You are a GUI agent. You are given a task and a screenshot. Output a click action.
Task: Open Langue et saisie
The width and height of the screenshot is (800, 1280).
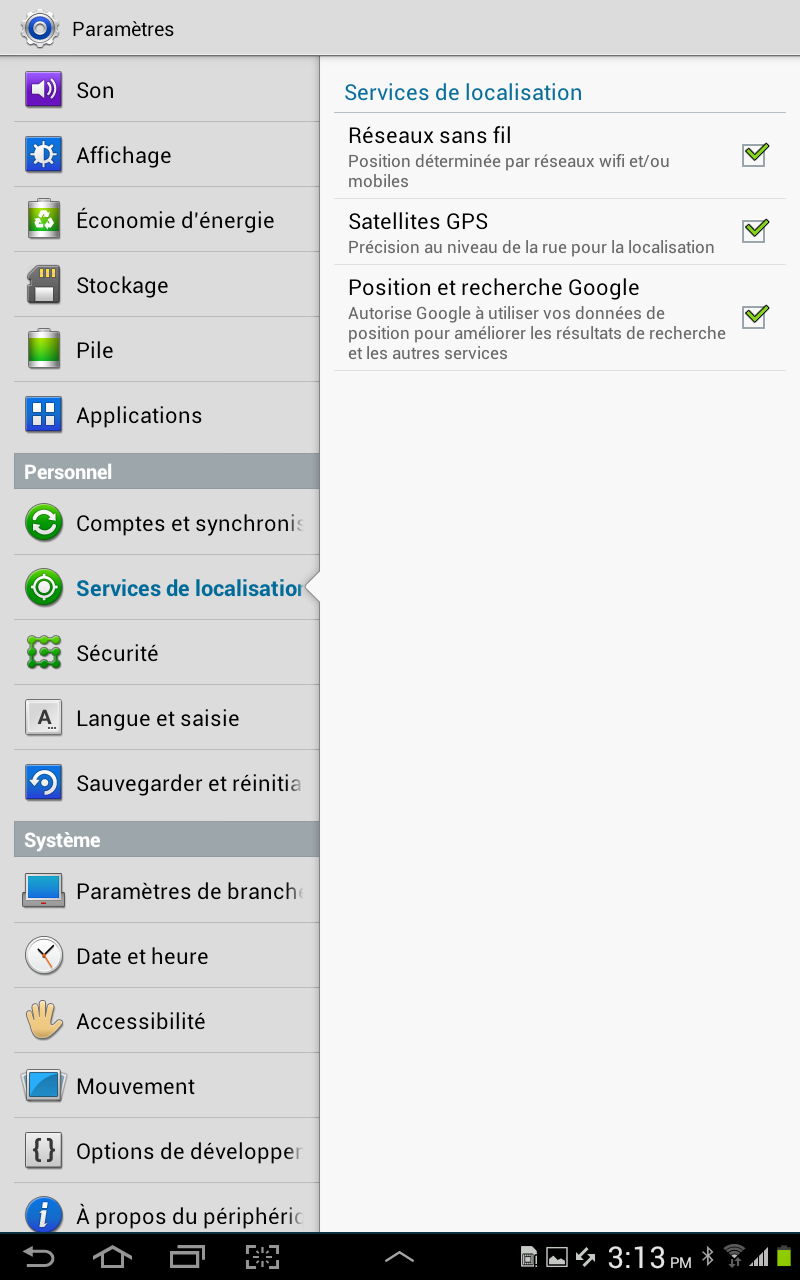pos(166,718)
